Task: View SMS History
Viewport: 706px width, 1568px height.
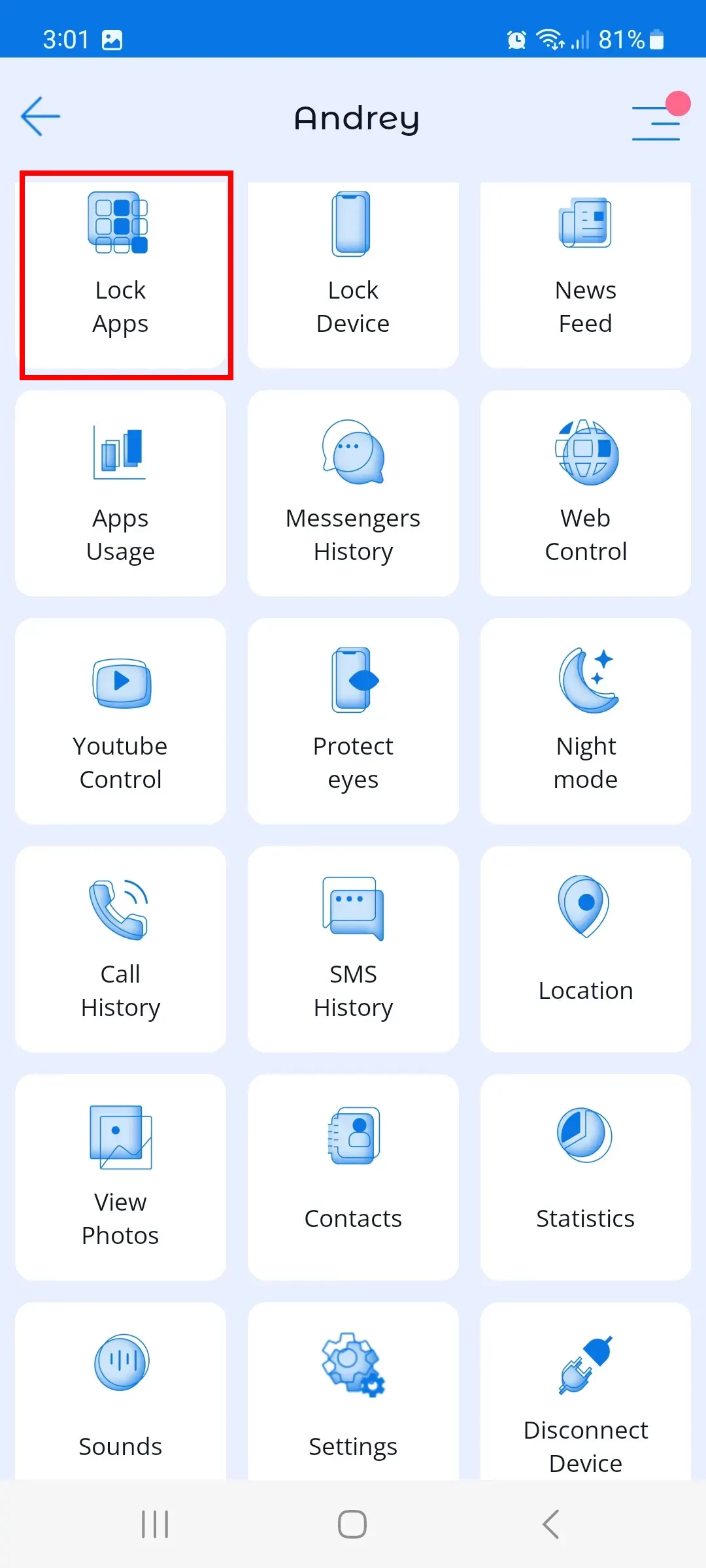Action: pos(353,949)
